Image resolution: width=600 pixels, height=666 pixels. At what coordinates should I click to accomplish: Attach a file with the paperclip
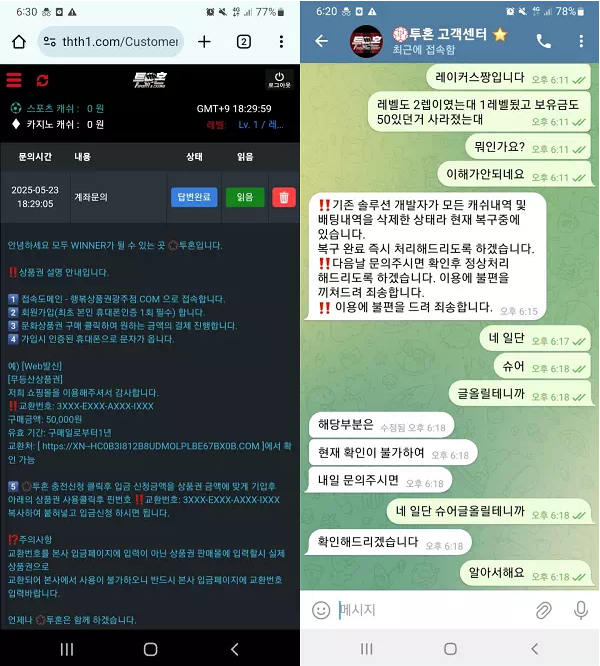click(x=543, y=609)
